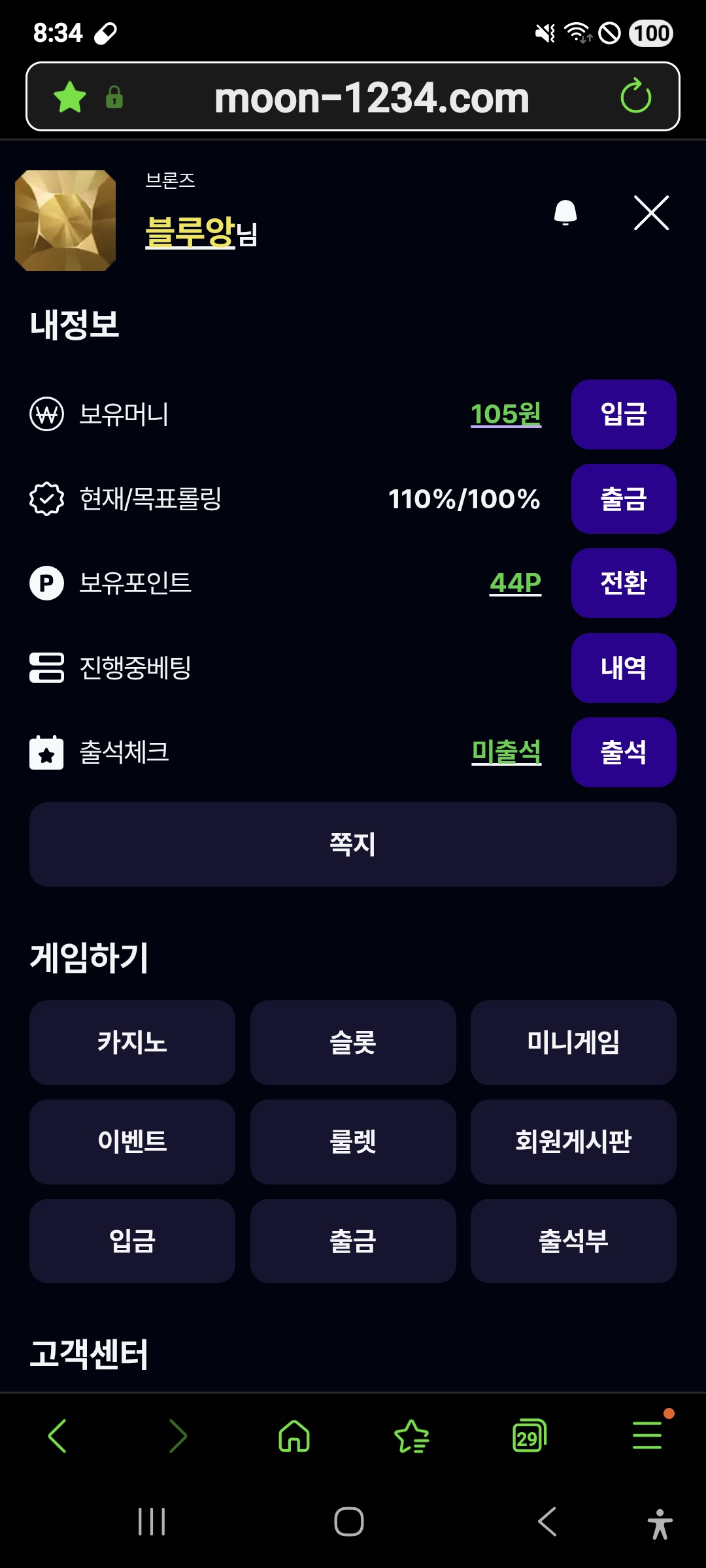Check in with the 출석 button
The width and height of the screenshot is (706, 1568).
[x=623, y=752]
